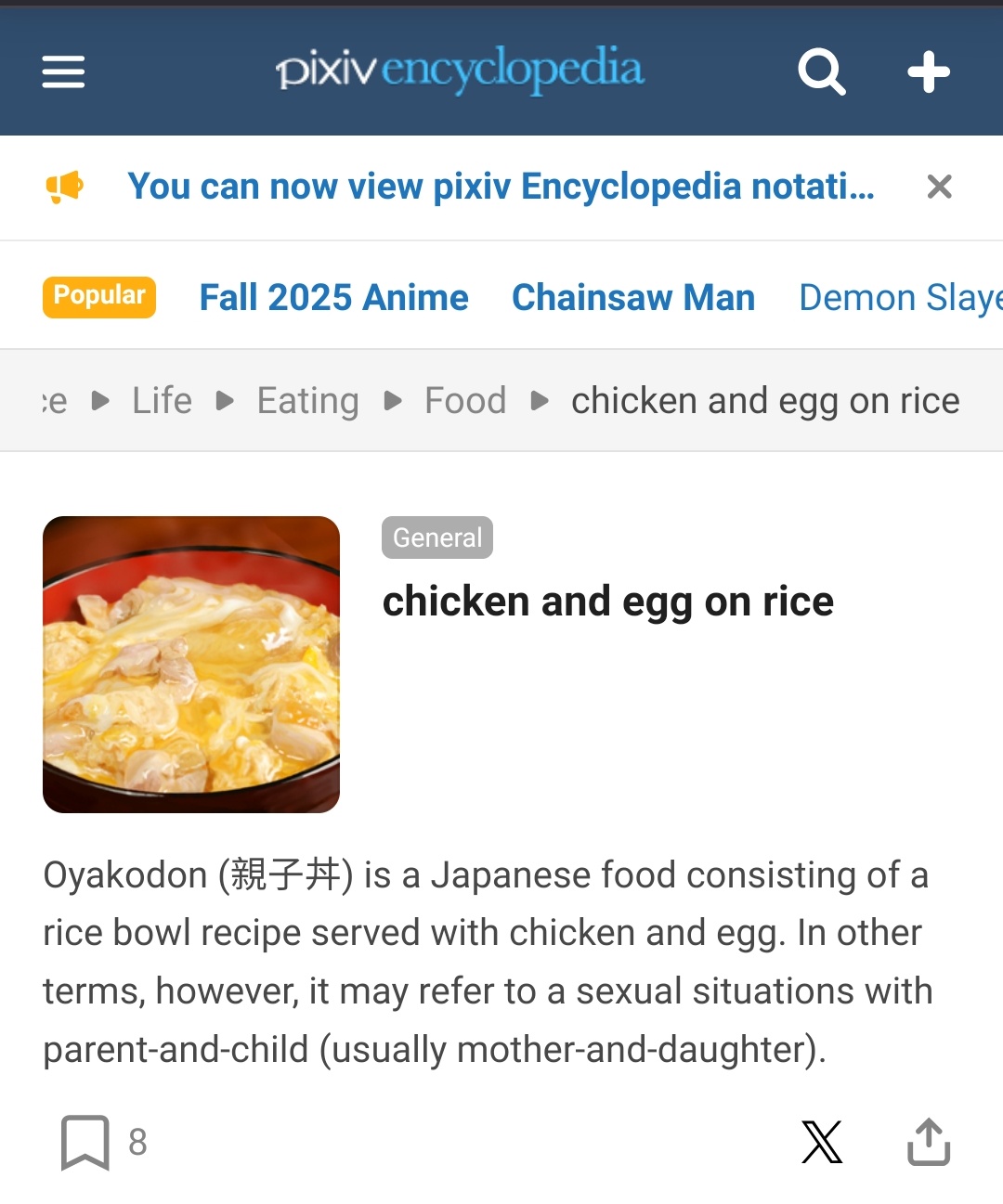The image size is (1003, 1204).
Task: Open the oyakodon article image
Action: [x=191, y=665]
